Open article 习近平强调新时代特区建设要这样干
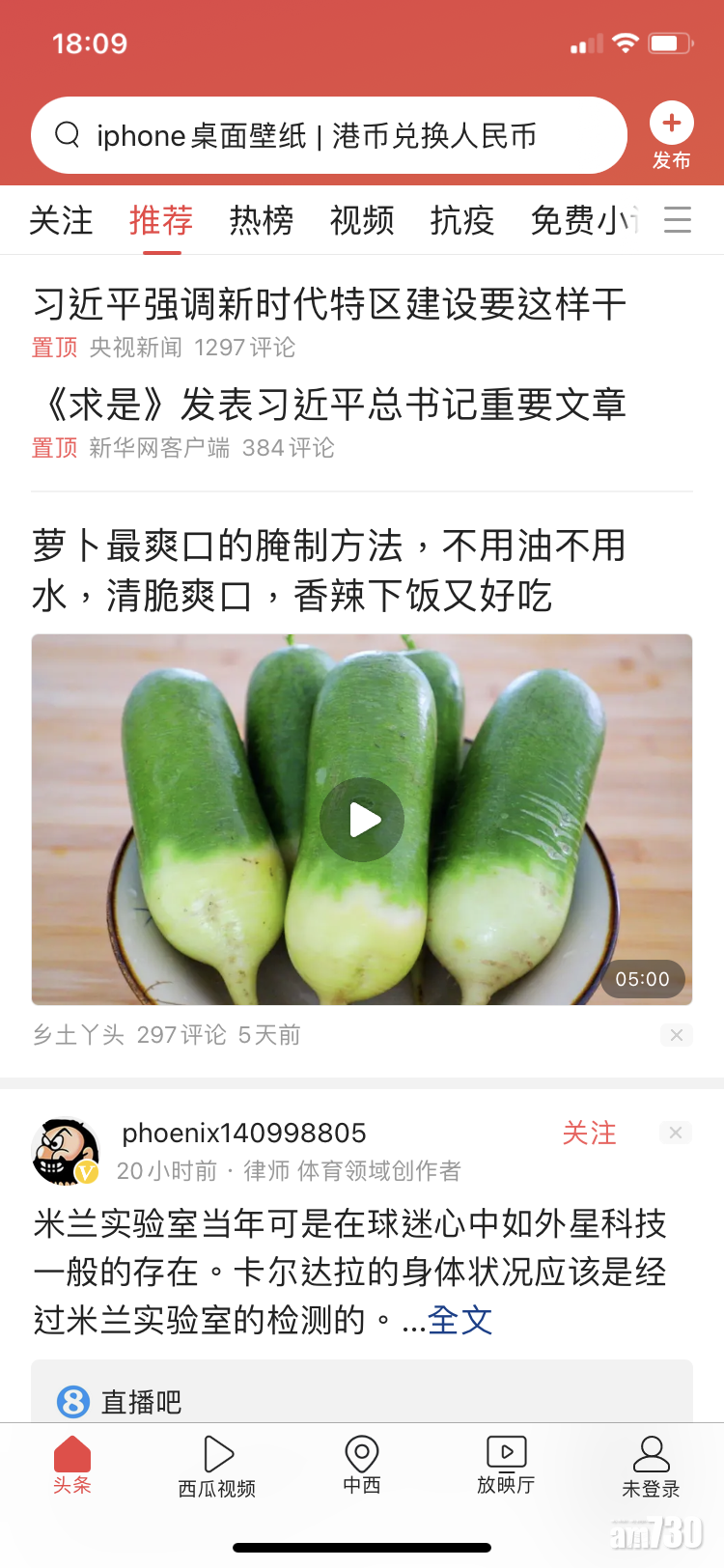724x1568 pixels. pyautogui.click(x=329, y=304)
